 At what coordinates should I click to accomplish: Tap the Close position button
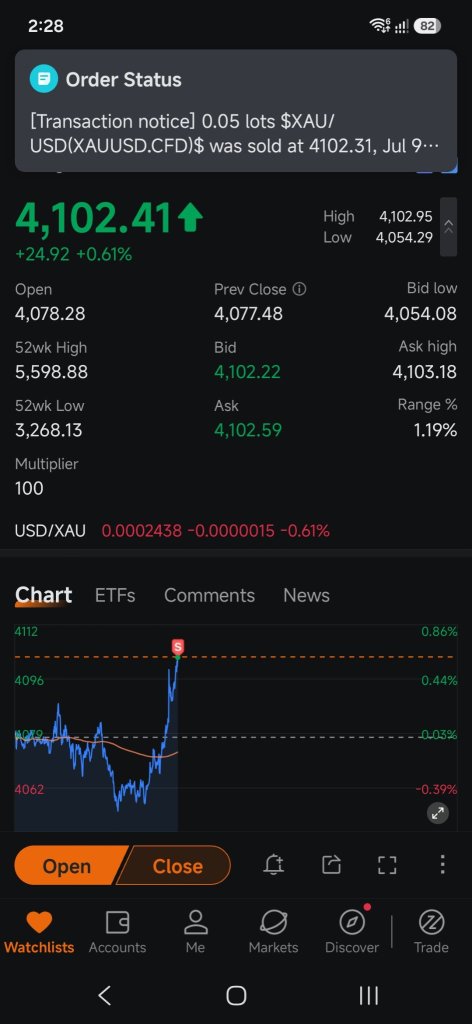point(175,865)
